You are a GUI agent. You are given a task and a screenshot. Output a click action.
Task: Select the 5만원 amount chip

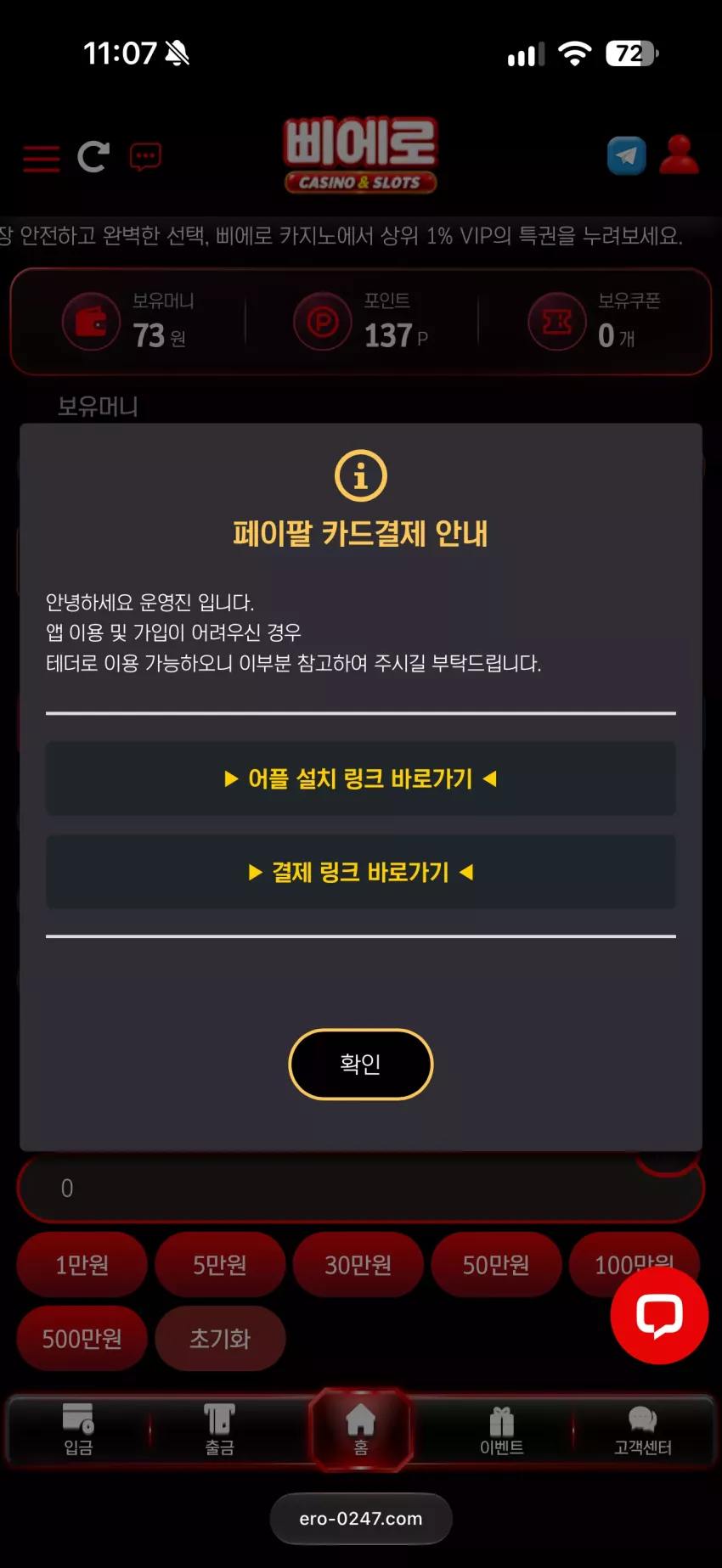coord(220,1265)
